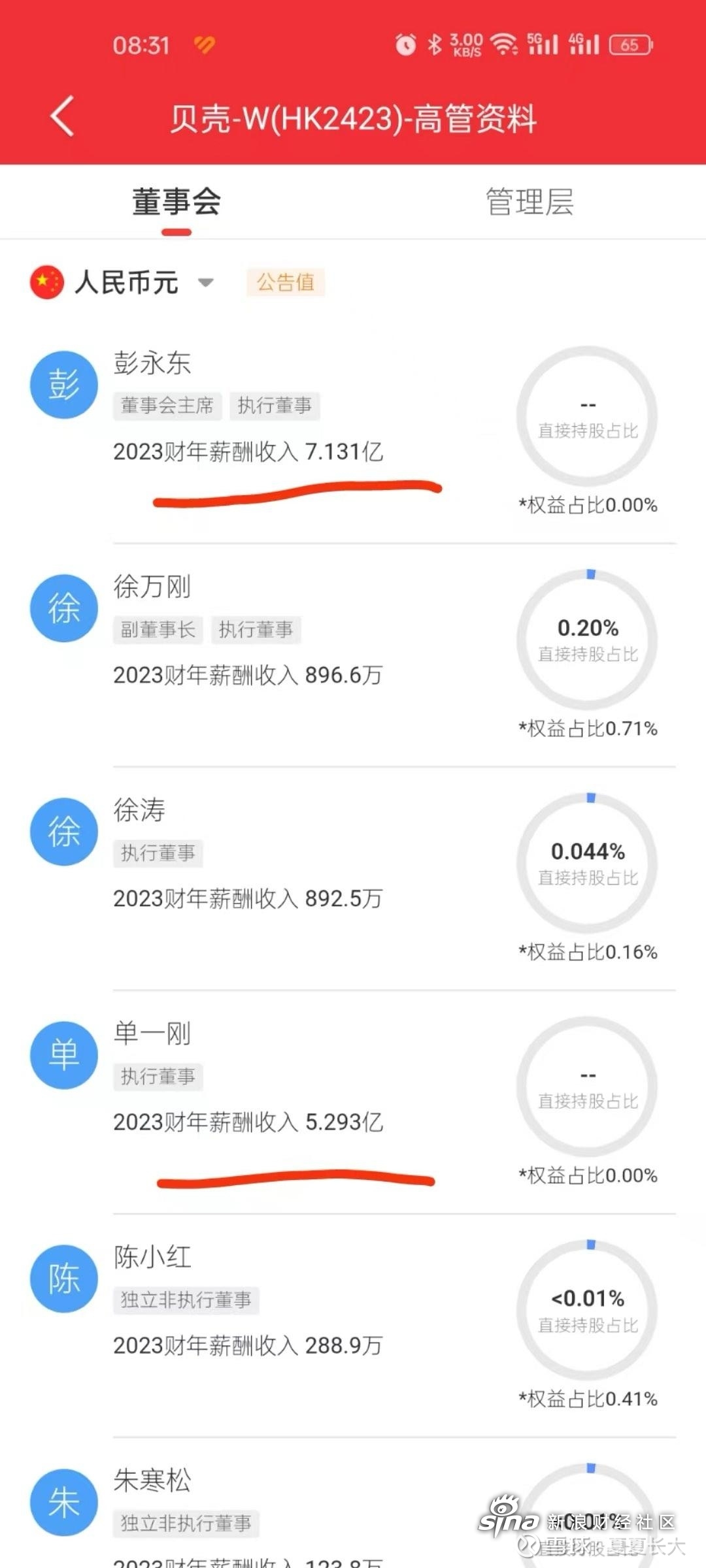This screenshot has height=1568, width=706.
Task: View 单一刚's director details
Action: pyautogui.click(x=353, y=1102)
